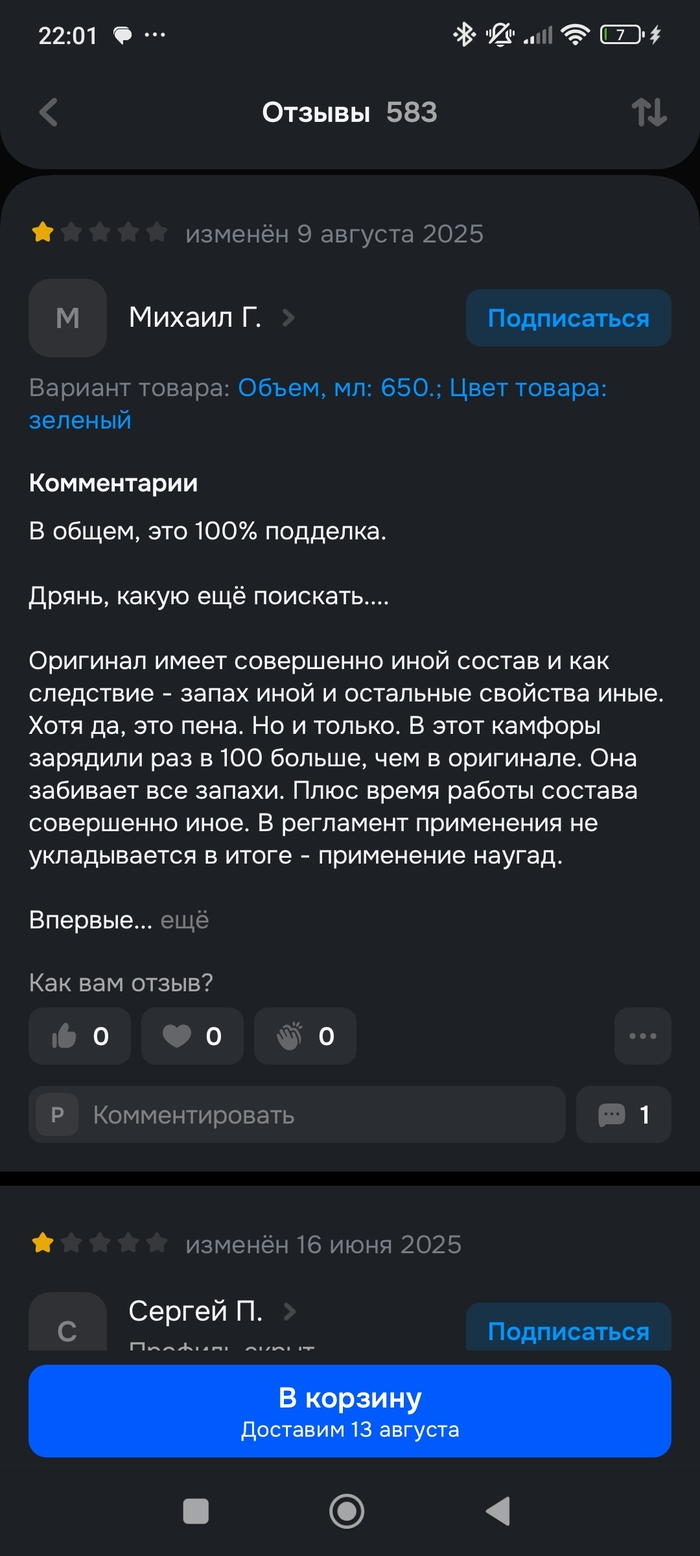Screen dimensions: 700x1556
Task: React with heart to Михаил's review
Action: 192,1036
